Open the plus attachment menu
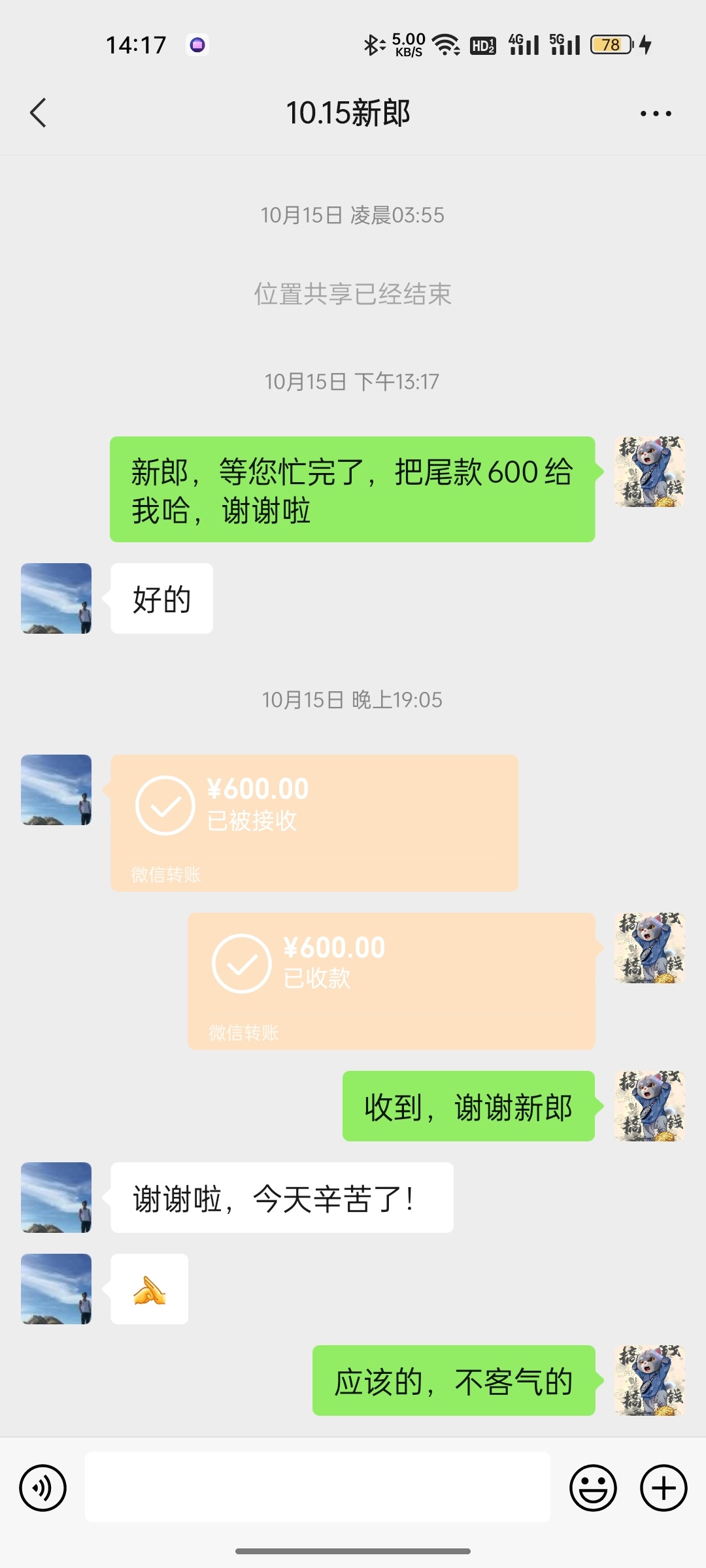Viewport: 706px width, 1568px height. click(664, 1488)
